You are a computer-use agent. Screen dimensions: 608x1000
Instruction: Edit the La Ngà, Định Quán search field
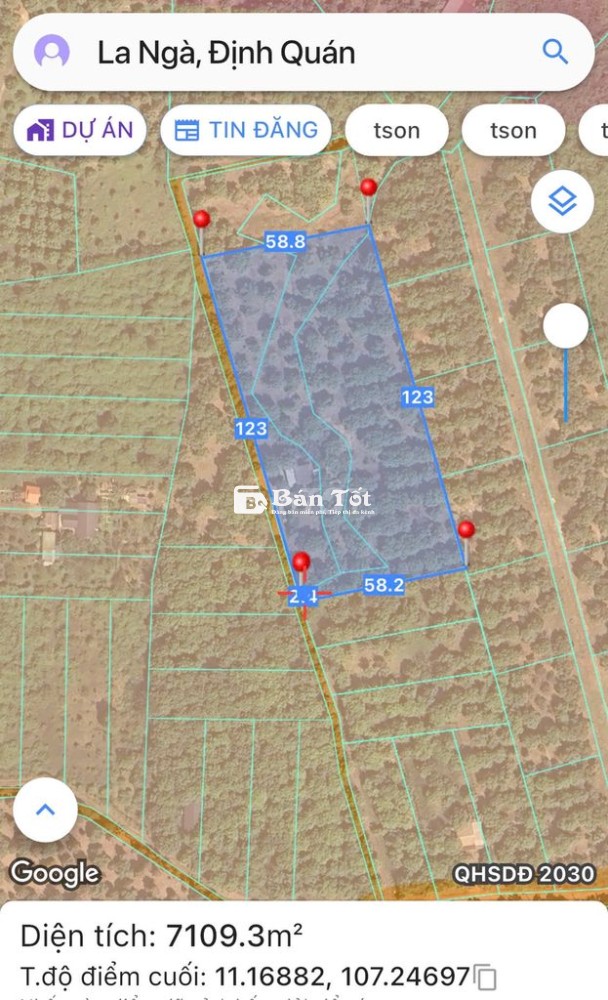point(304,52)
